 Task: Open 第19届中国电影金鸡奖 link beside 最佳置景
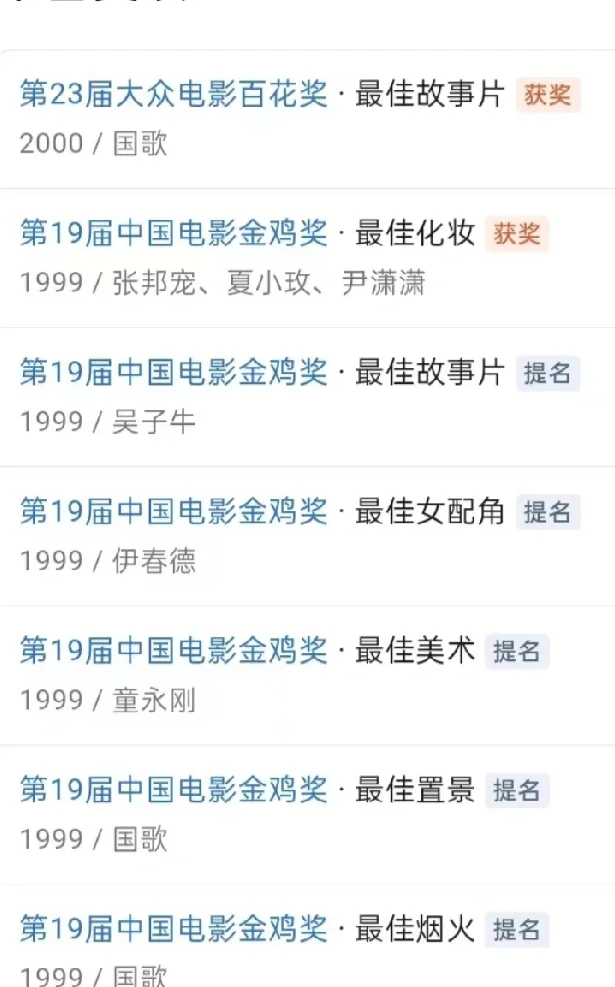pos(174,790)
